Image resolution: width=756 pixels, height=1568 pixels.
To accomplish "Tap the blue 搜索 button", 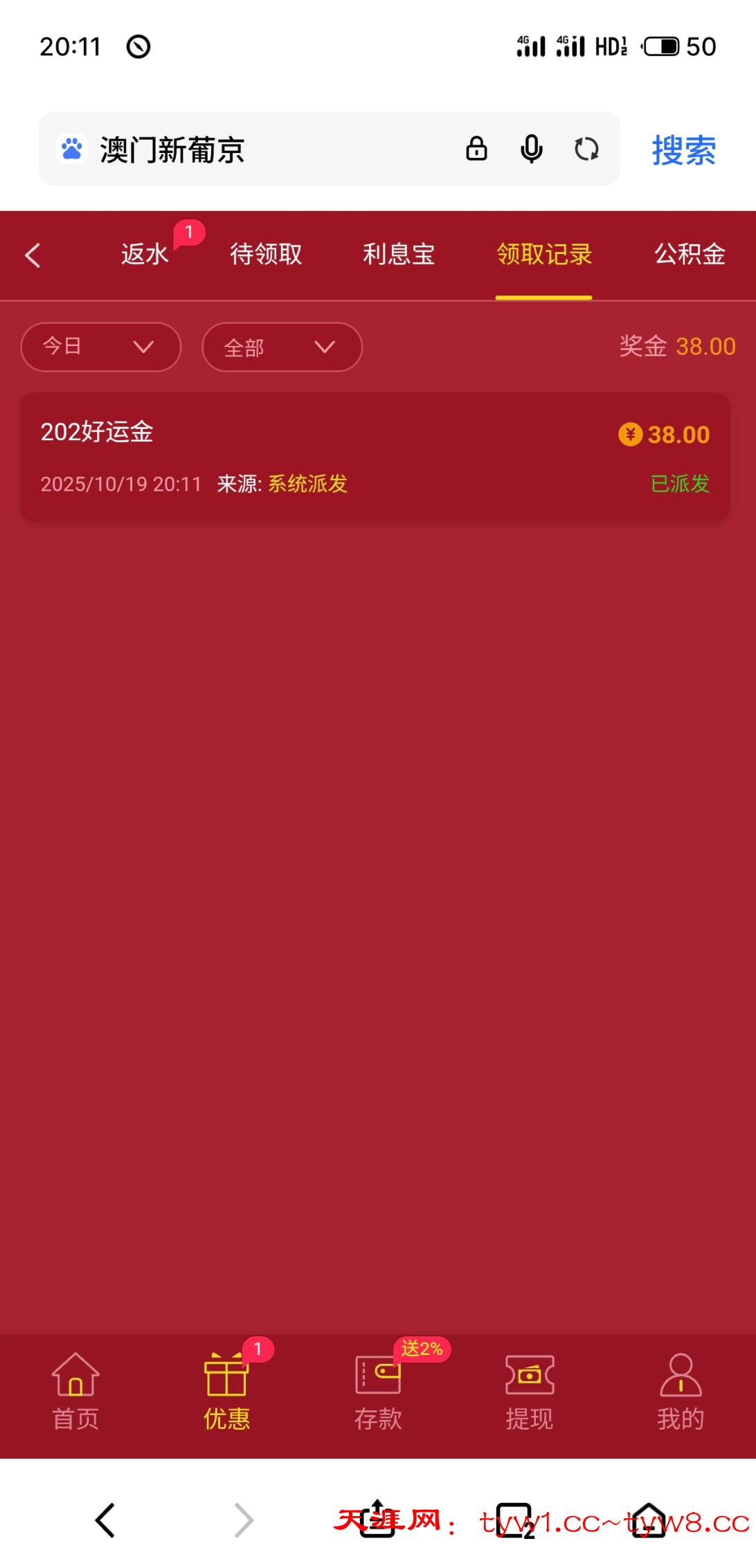I will [x=683, y=150].
